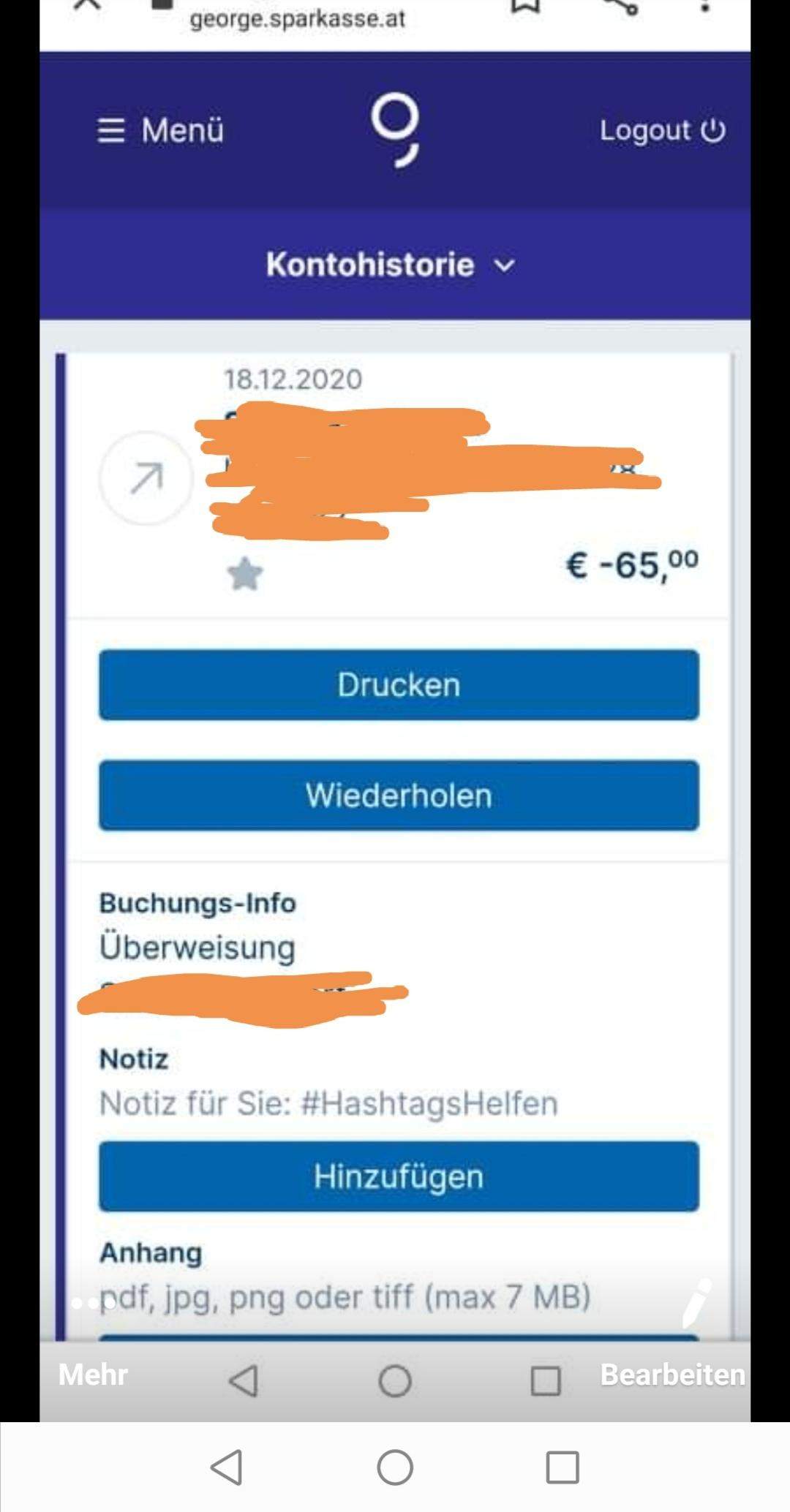Image resolution: width=790 pixels, height=1512 pixels.
Task: Tap Bearbeiten to edit the image
Action: click(x=672, y=1375)
